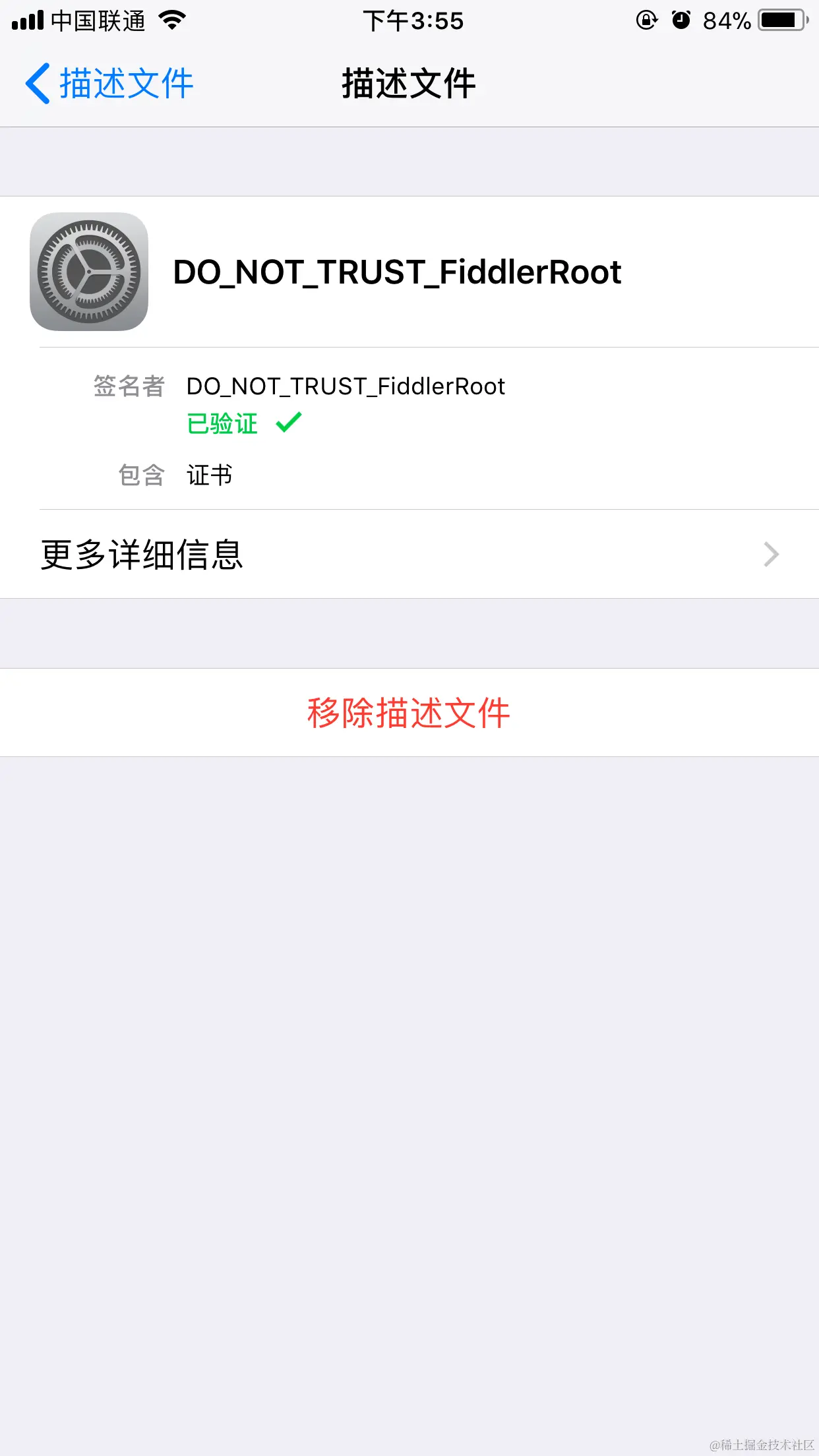
Task: Select the DO_NOT_TRUST_FiddlerRoot profile name
Action: [x=396, y=272]
